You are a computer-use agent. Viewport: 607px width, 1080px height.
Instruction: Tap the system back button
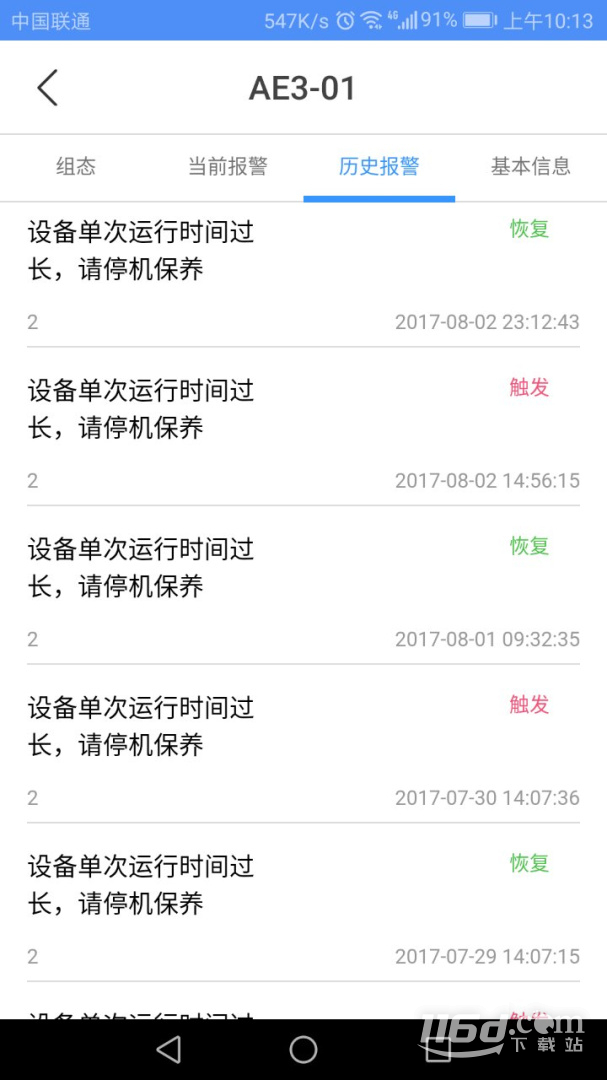coord(169,1049)
